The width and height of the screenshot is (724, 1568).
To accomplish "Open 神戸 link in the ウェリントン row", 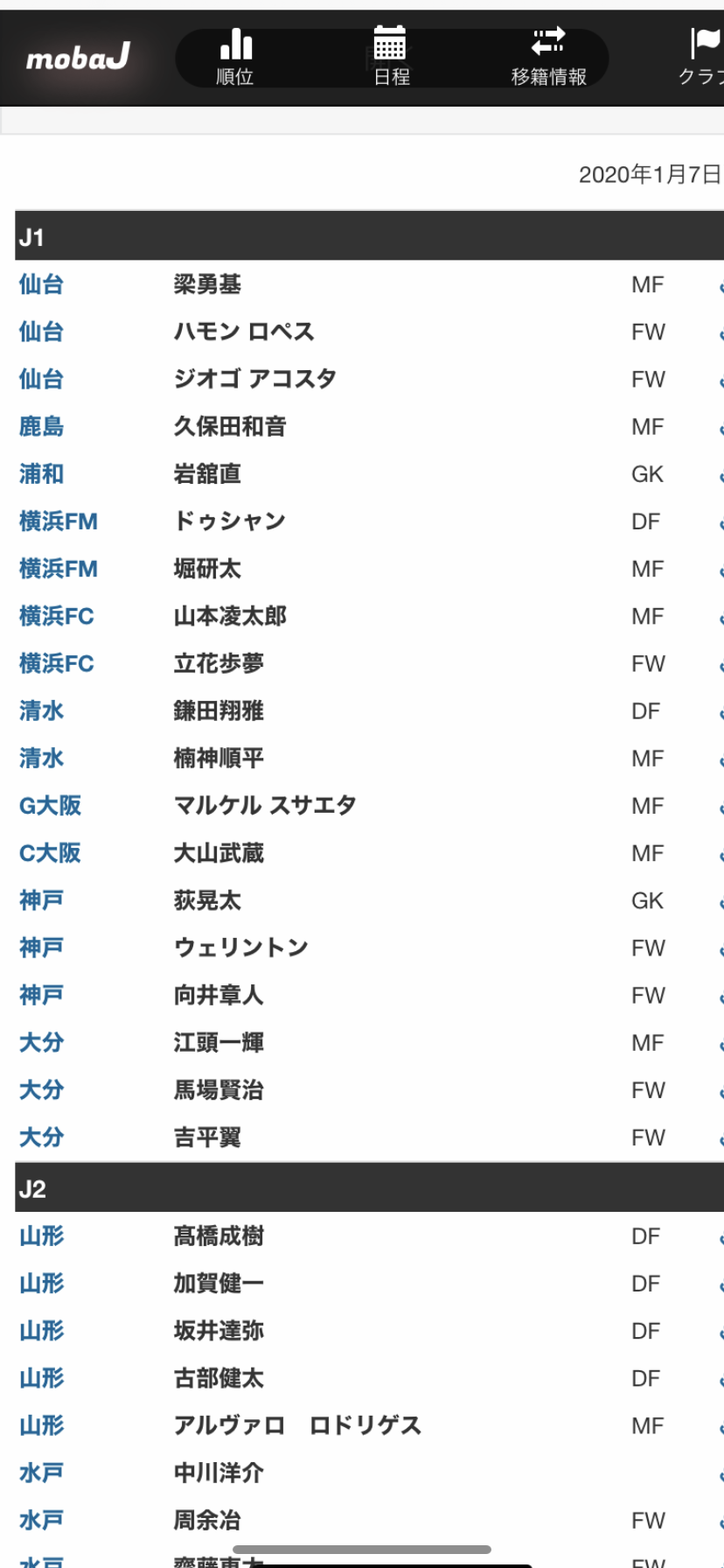I will [42, 948].
